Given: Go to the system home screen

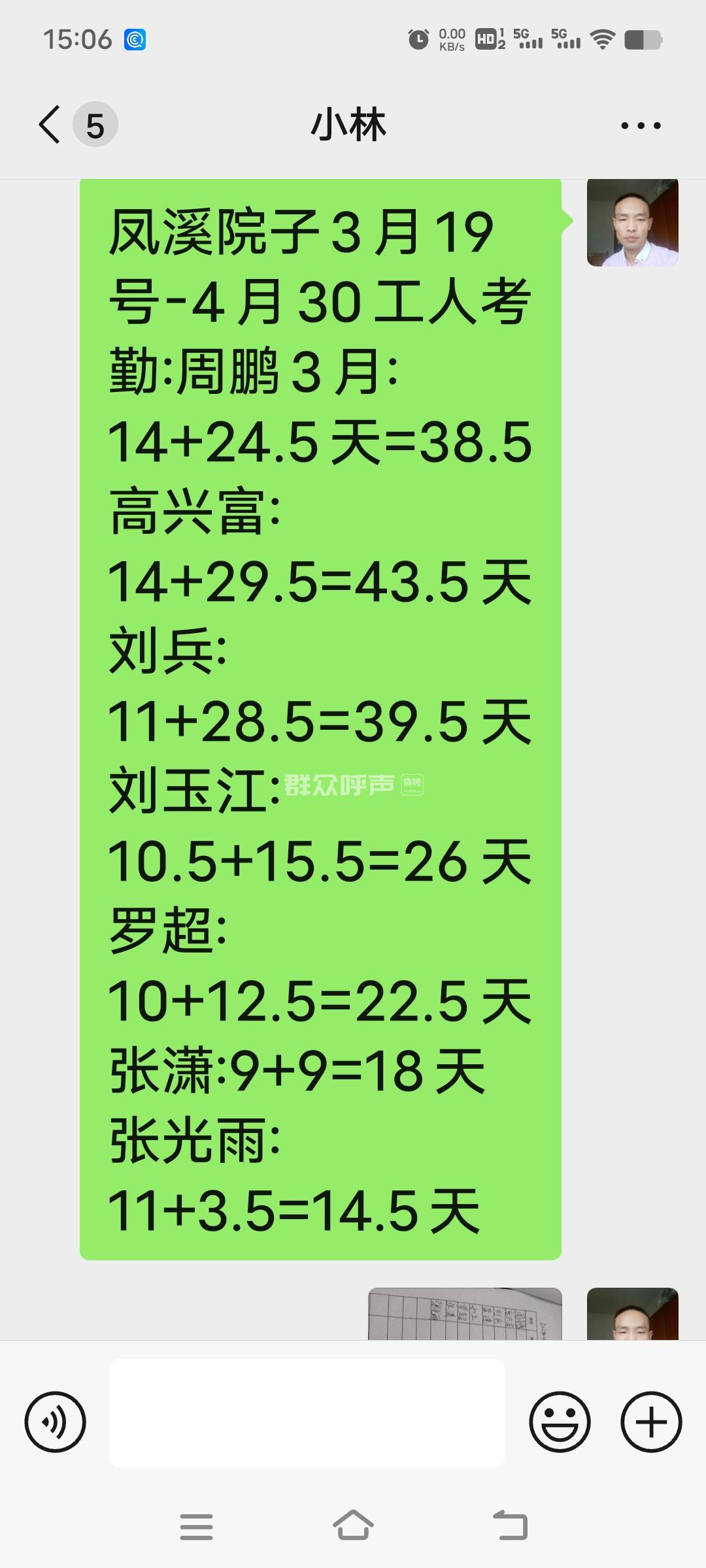Looking at the screenshot, I should pos(353,1526).
